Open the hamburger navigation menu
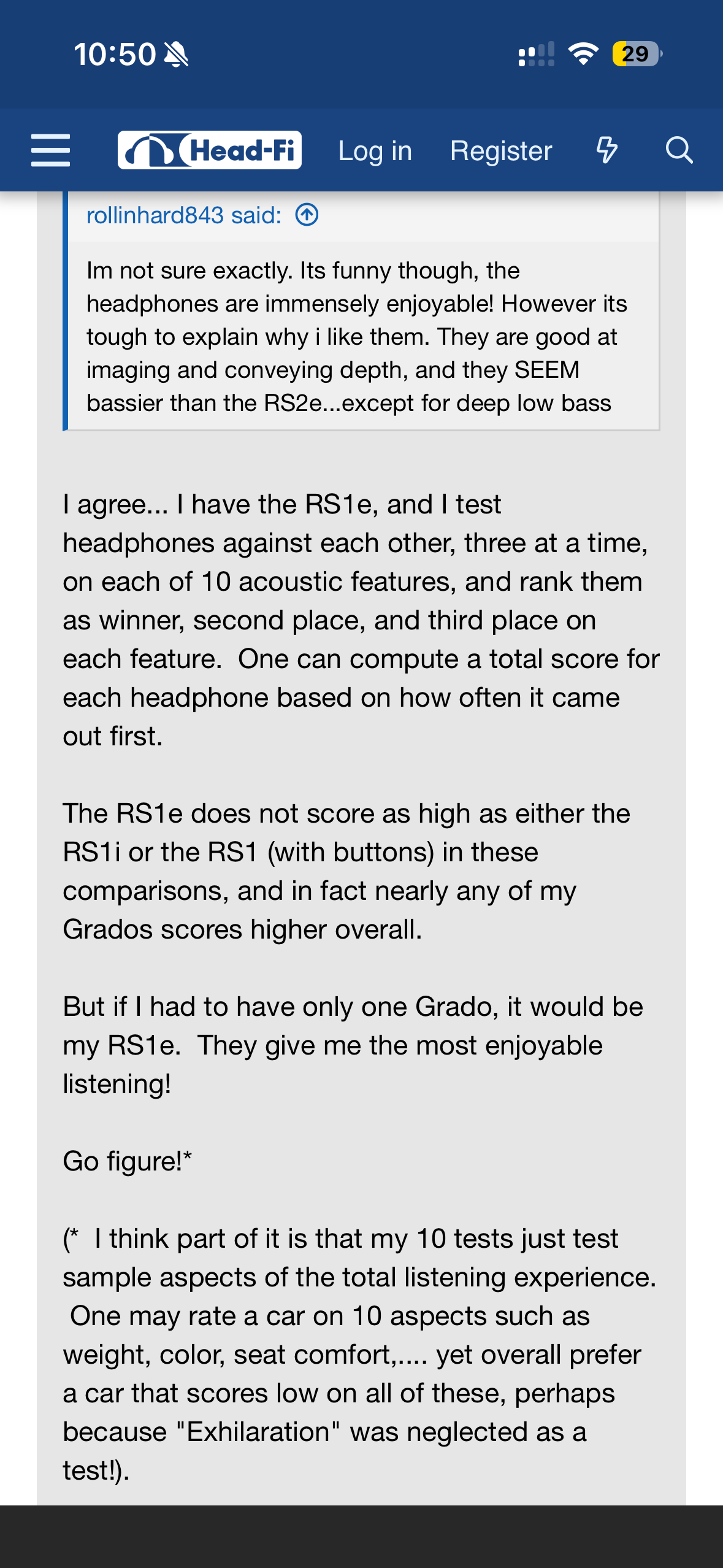This screenshot has width=723, height=1568. pos(51,151)
